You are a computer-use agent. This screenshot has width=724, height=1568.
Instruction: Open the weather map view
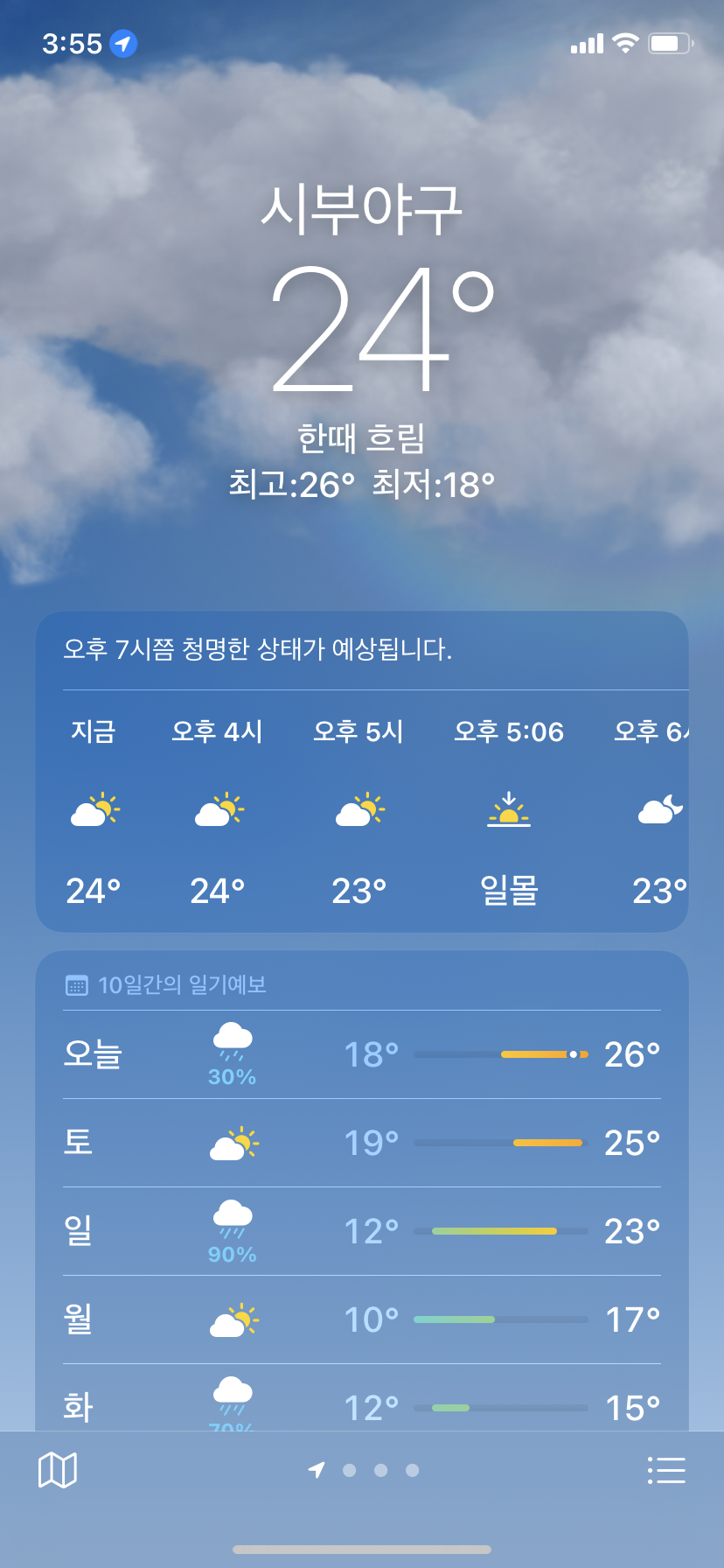click(x=58, y=1470)
